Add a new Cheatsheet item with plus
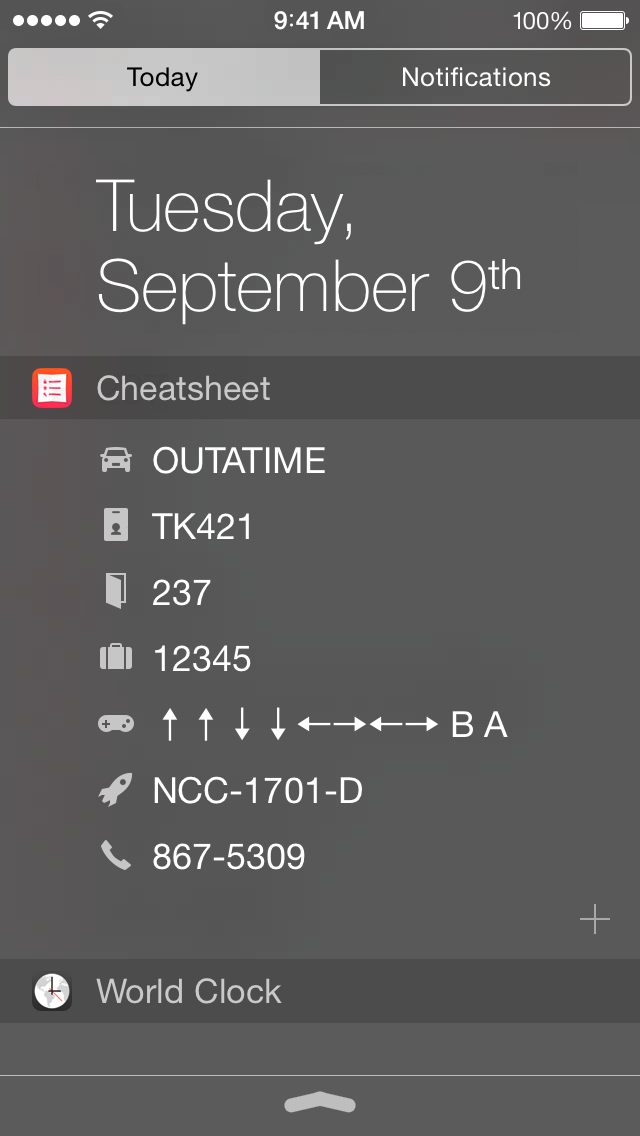 click(x=595, y=919)
